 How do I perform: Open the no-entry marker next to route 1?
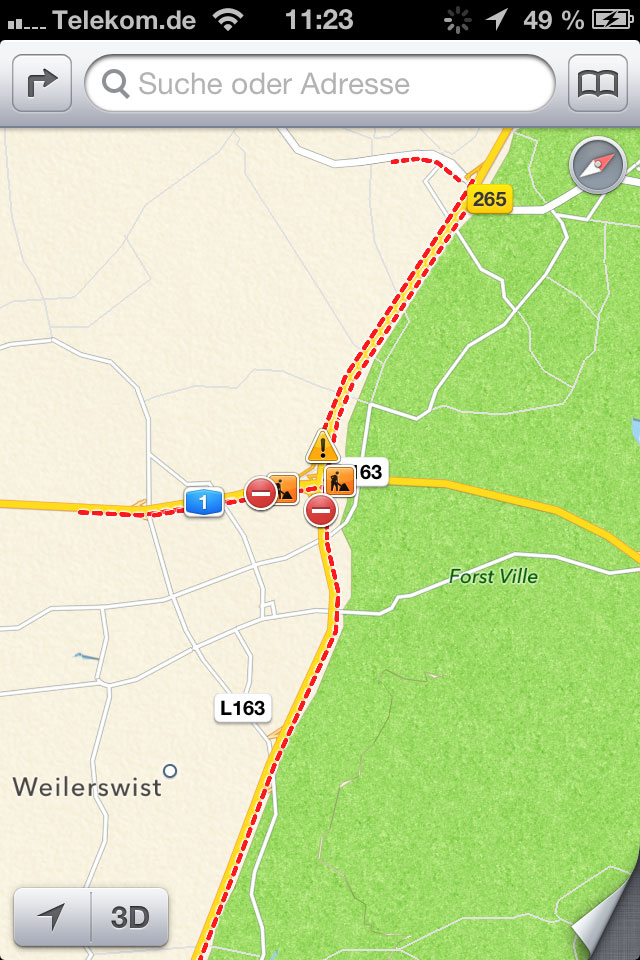pyautogui.click(x=261, y=492)
